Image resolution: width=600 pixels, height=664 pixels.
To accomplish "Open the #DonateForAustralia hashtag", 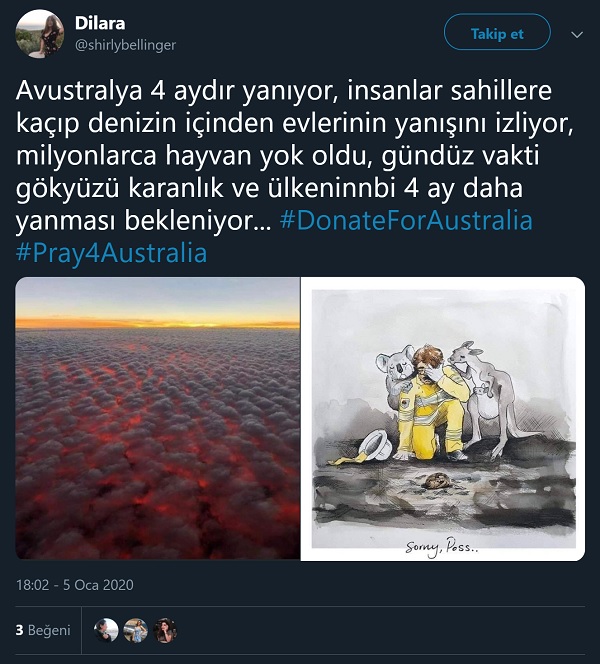I will click(405, 220).
